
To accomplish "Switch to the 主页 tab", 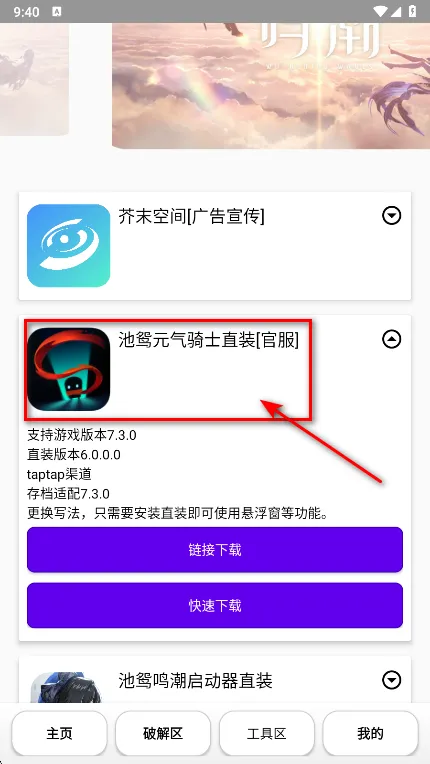I will (59, 733).
